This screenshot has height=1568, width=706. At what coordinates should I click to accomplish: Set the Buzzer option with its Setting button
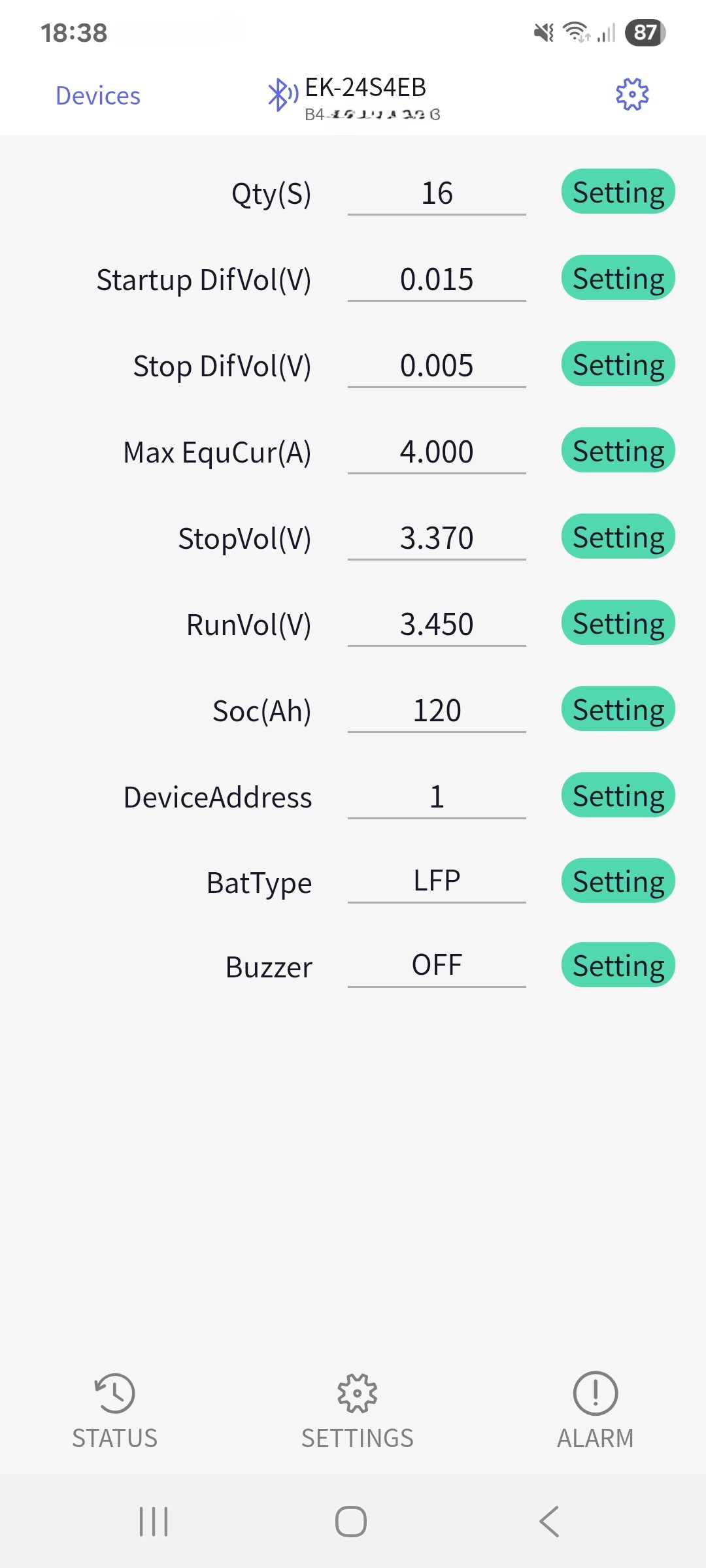[x=618, y=966]
